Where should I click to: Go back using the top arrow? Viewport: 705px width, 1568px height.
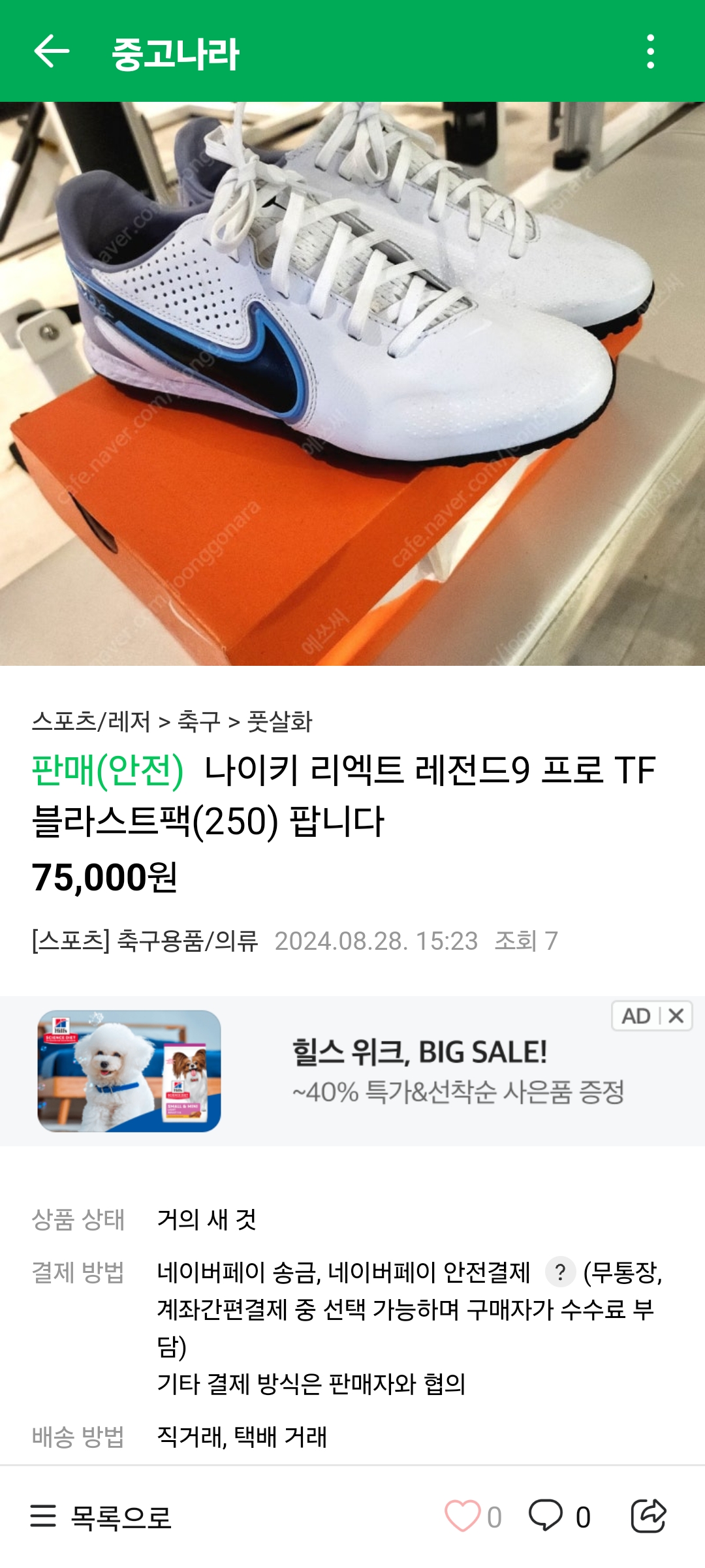52,52
